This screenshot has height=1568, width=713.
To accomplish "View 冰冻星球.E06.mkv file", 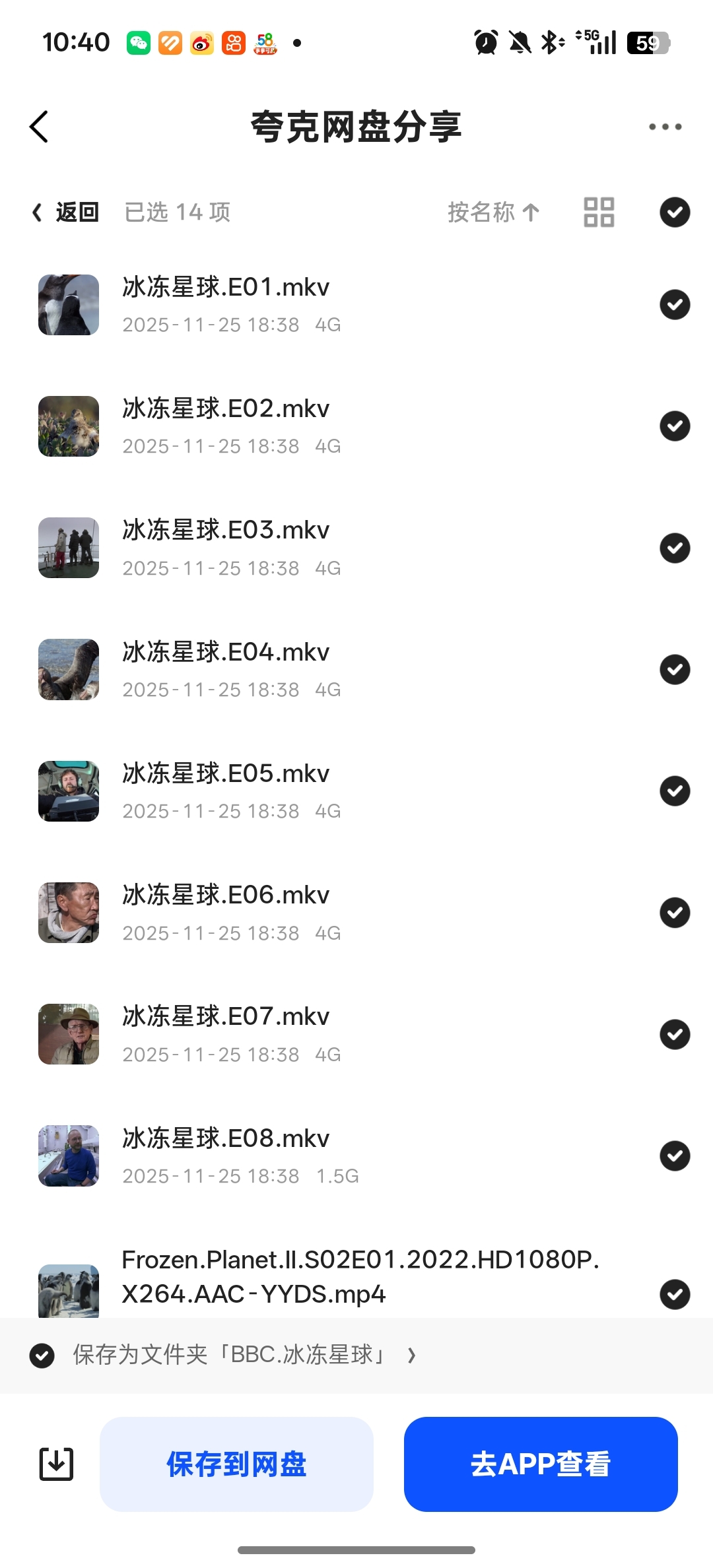I will click(226, 896).
